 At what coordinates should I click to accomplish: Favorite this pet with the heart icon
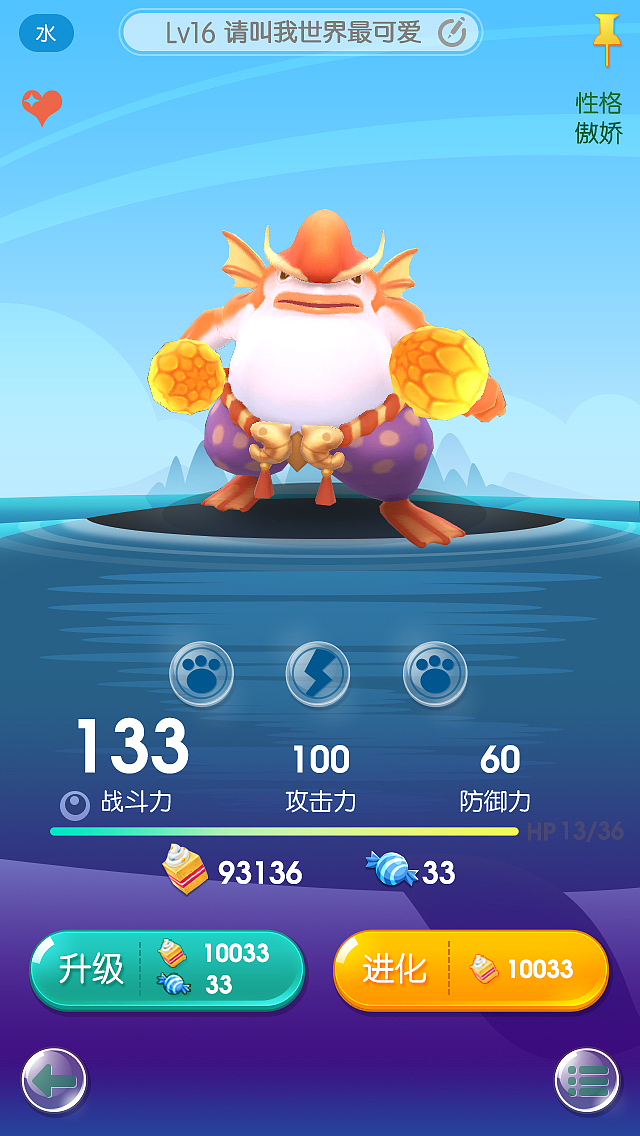coord(42,107)
